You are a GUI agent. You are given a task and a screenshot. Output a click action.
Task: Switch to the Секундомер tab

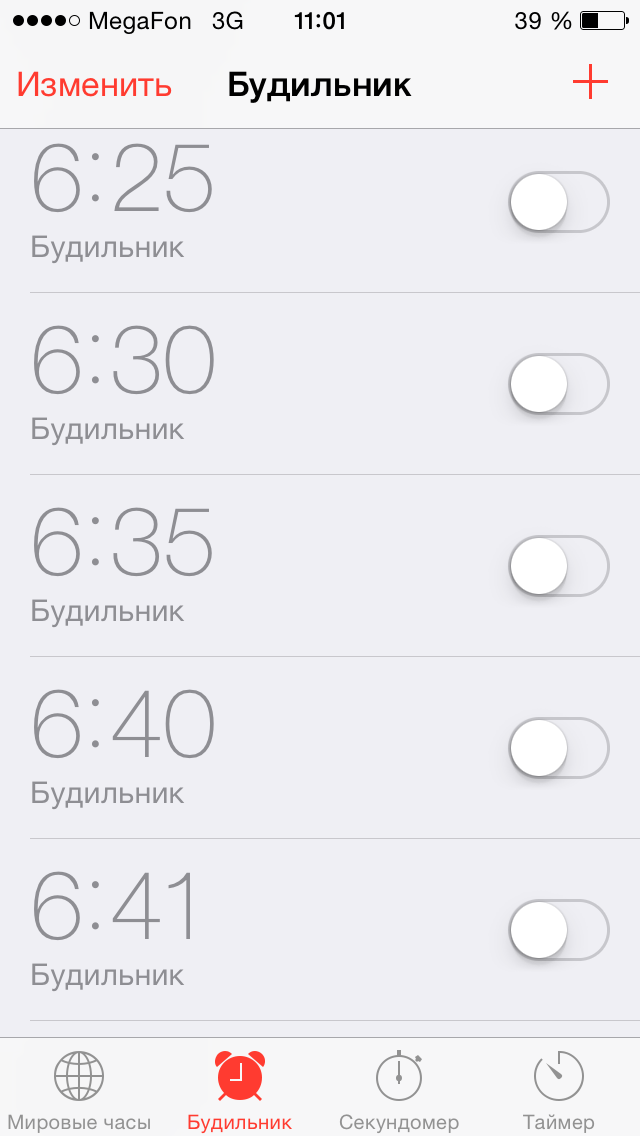(x=399, y=1089)
